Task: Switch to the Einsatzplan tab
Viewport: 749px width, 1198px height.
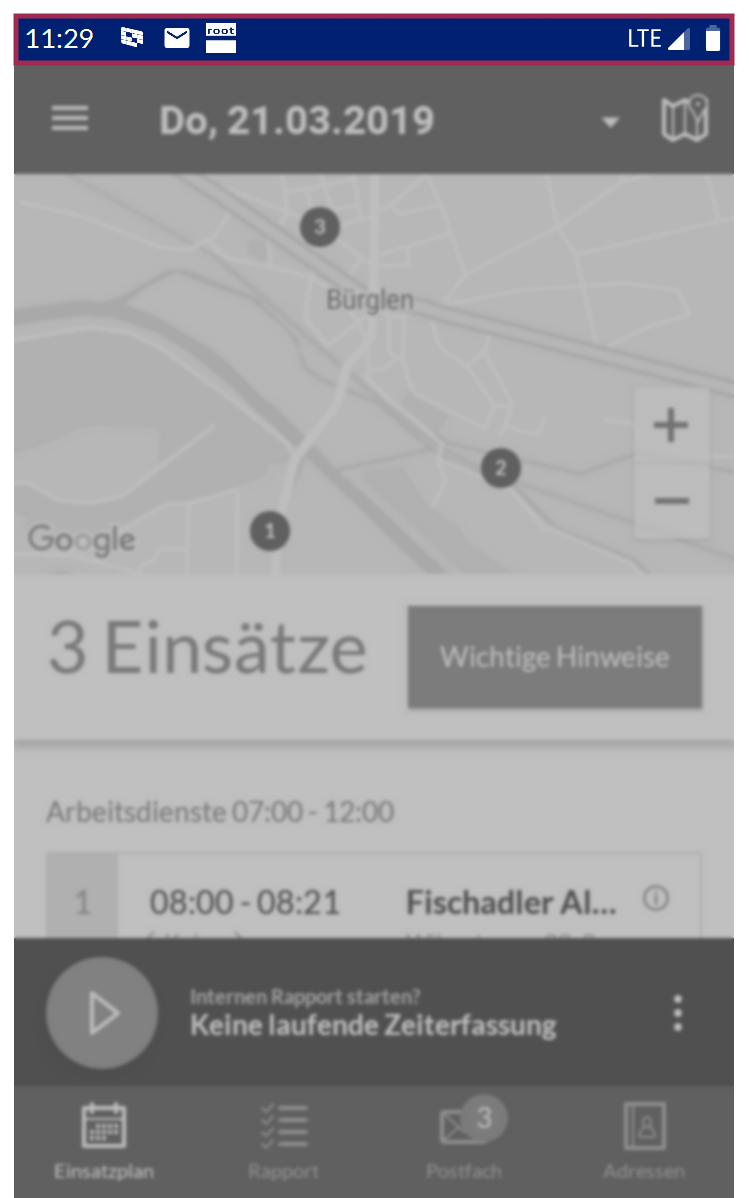Action: tap(104, 1141)
